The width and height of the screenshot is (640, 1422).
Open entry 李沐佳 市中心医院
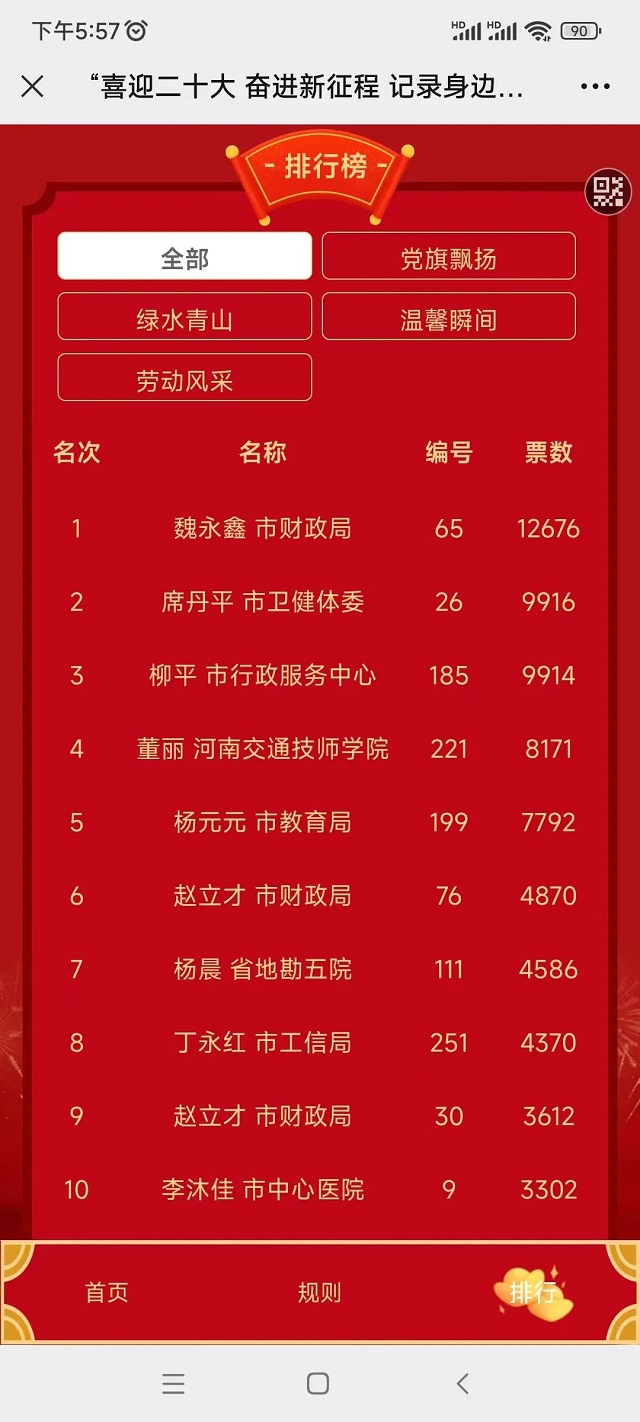tap(263, 1190)
